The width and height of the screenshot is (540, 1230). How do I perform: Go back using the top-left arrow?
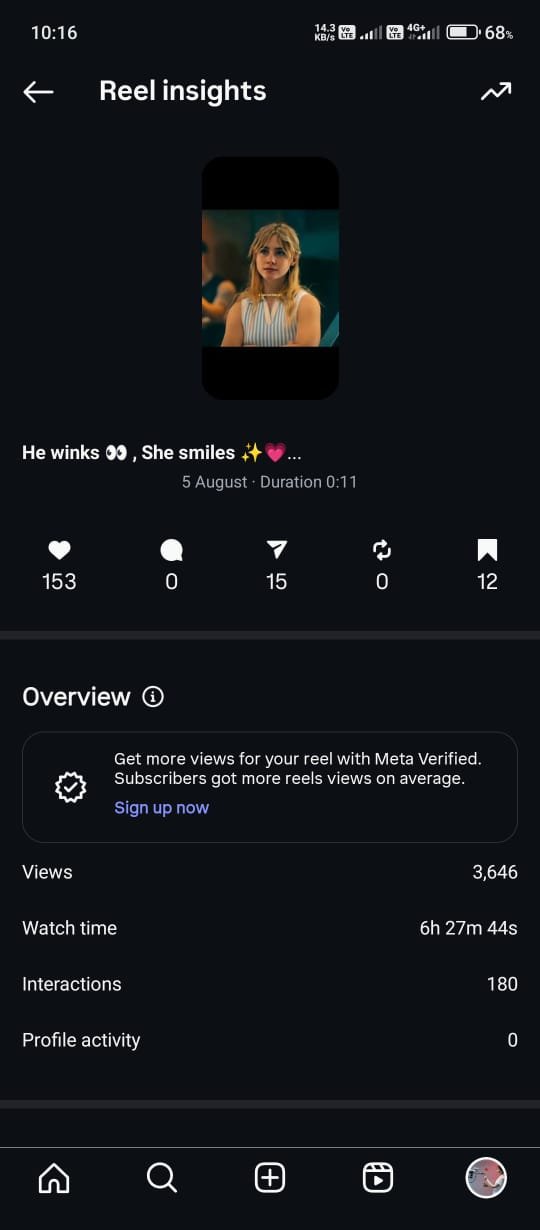pos(38,92)
